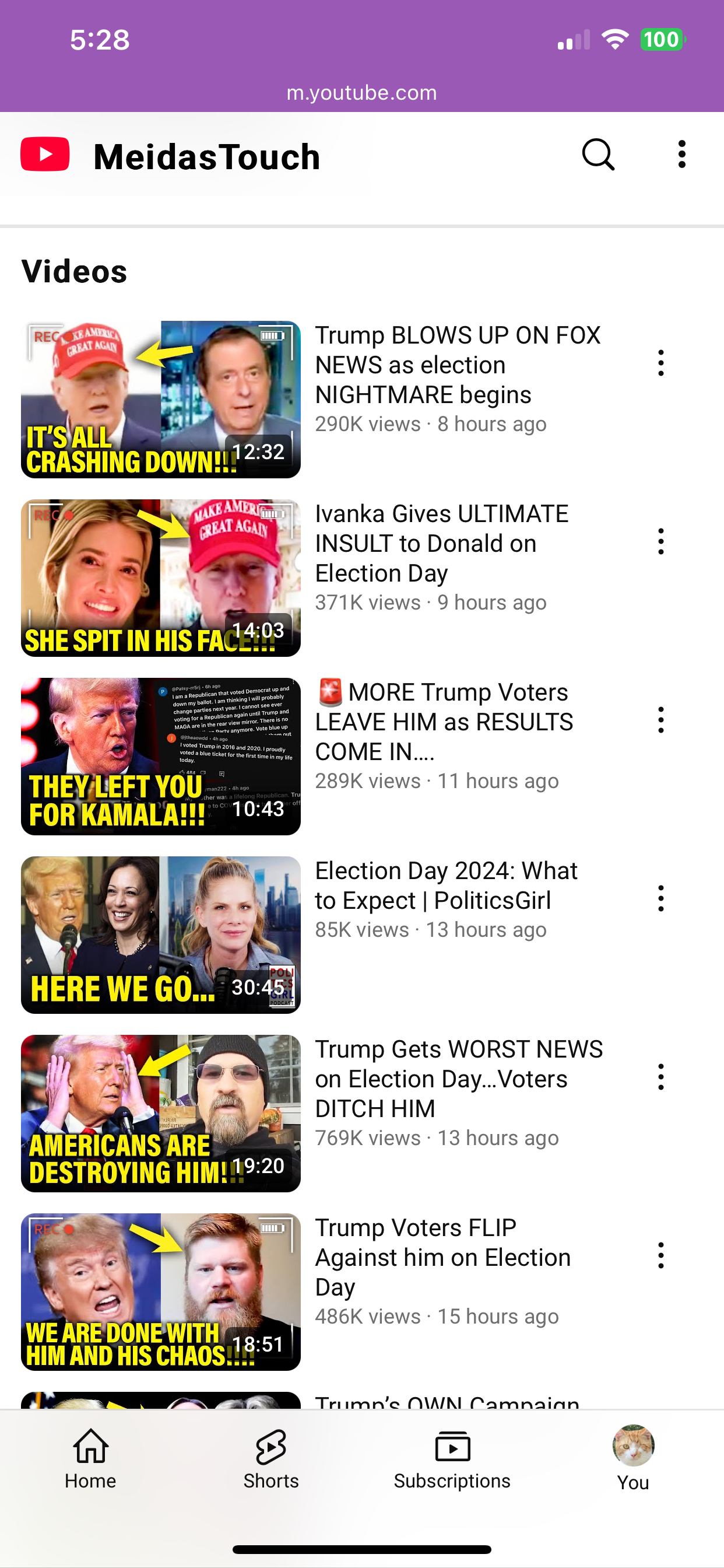Open the search icon in the header
Screen dimensions: 724x1568
coord(598,155)
